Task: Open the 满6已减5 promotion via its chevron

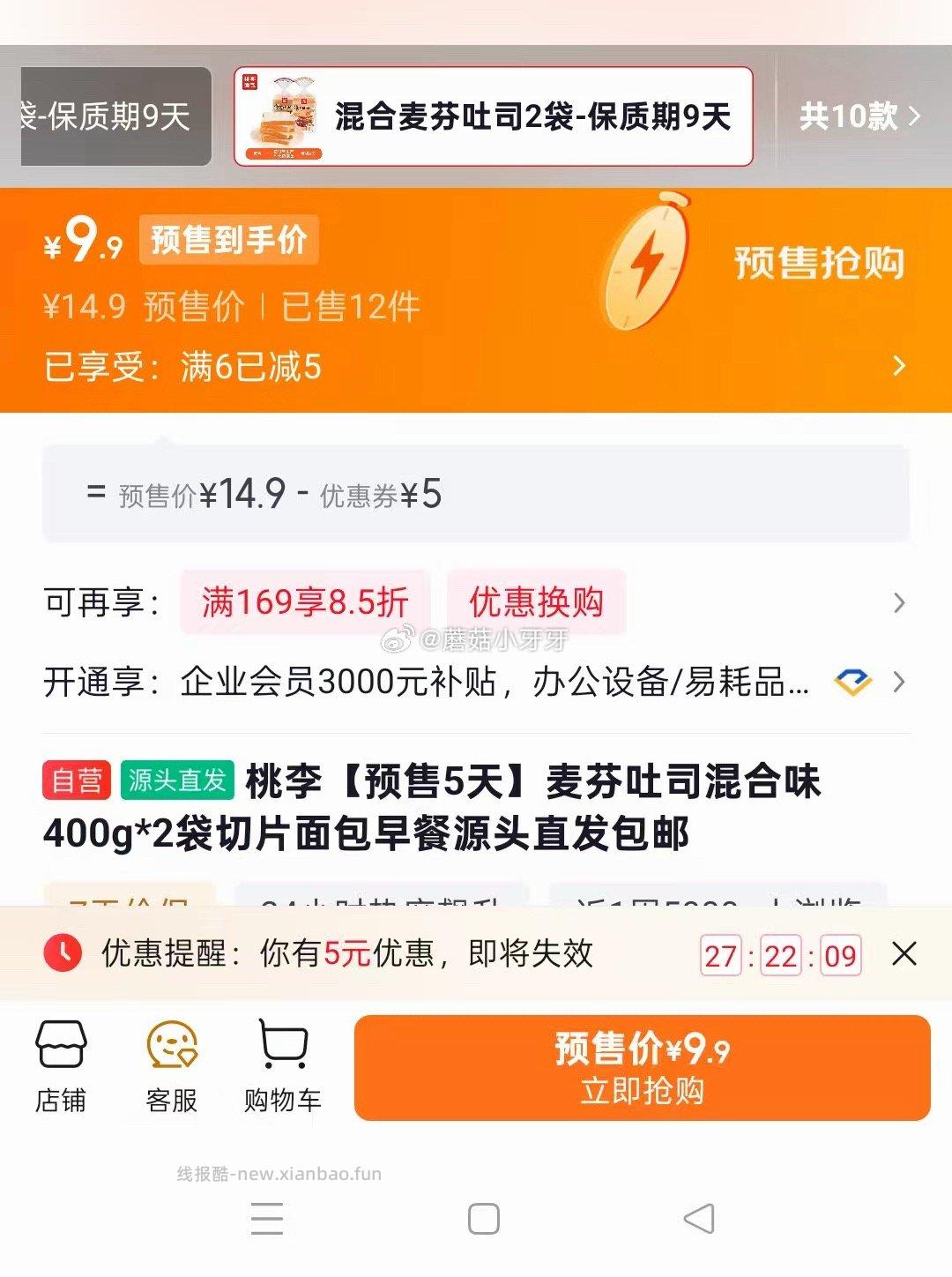Action: point(899,366)
